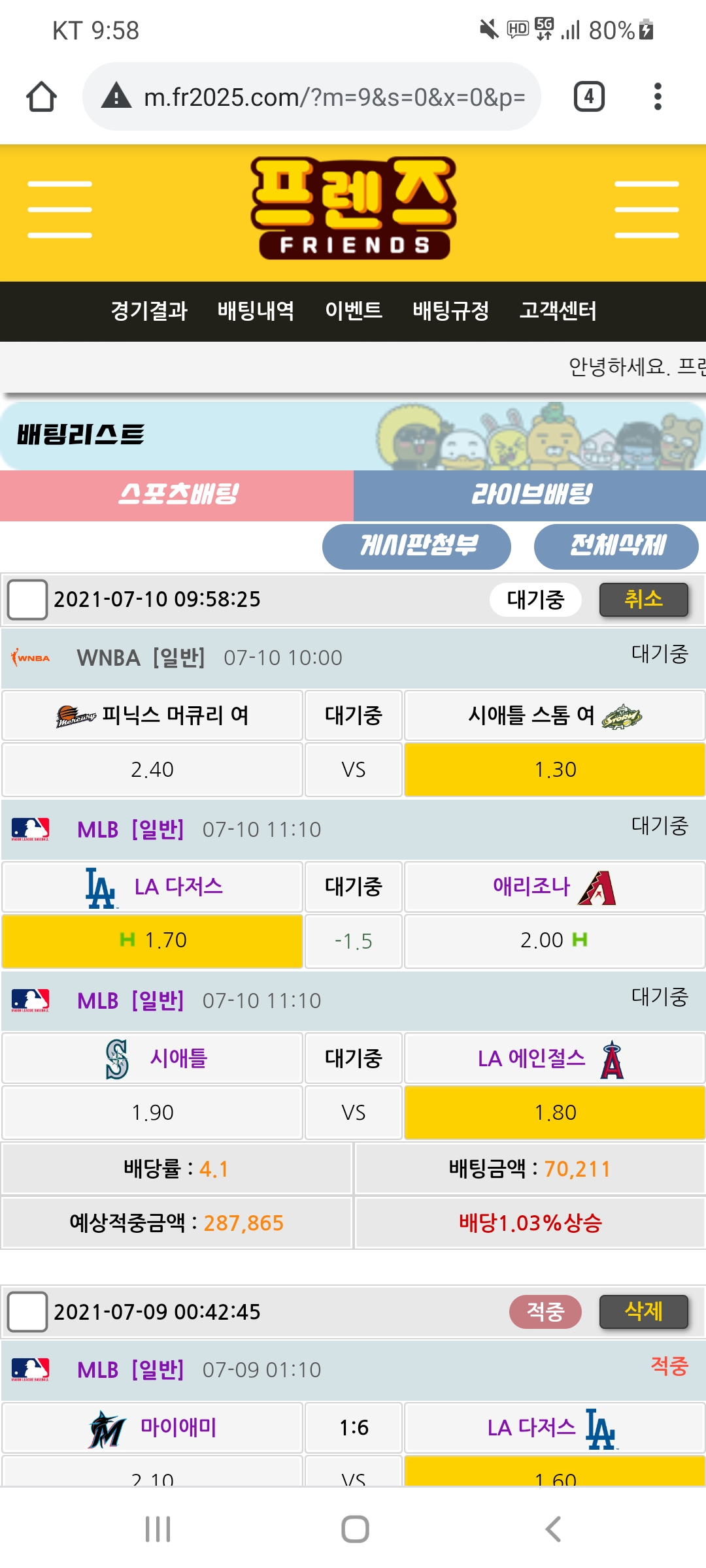Screen dimensions: 706x1568
Task: Open the right hamburger menu
Action: click(646, 210)
